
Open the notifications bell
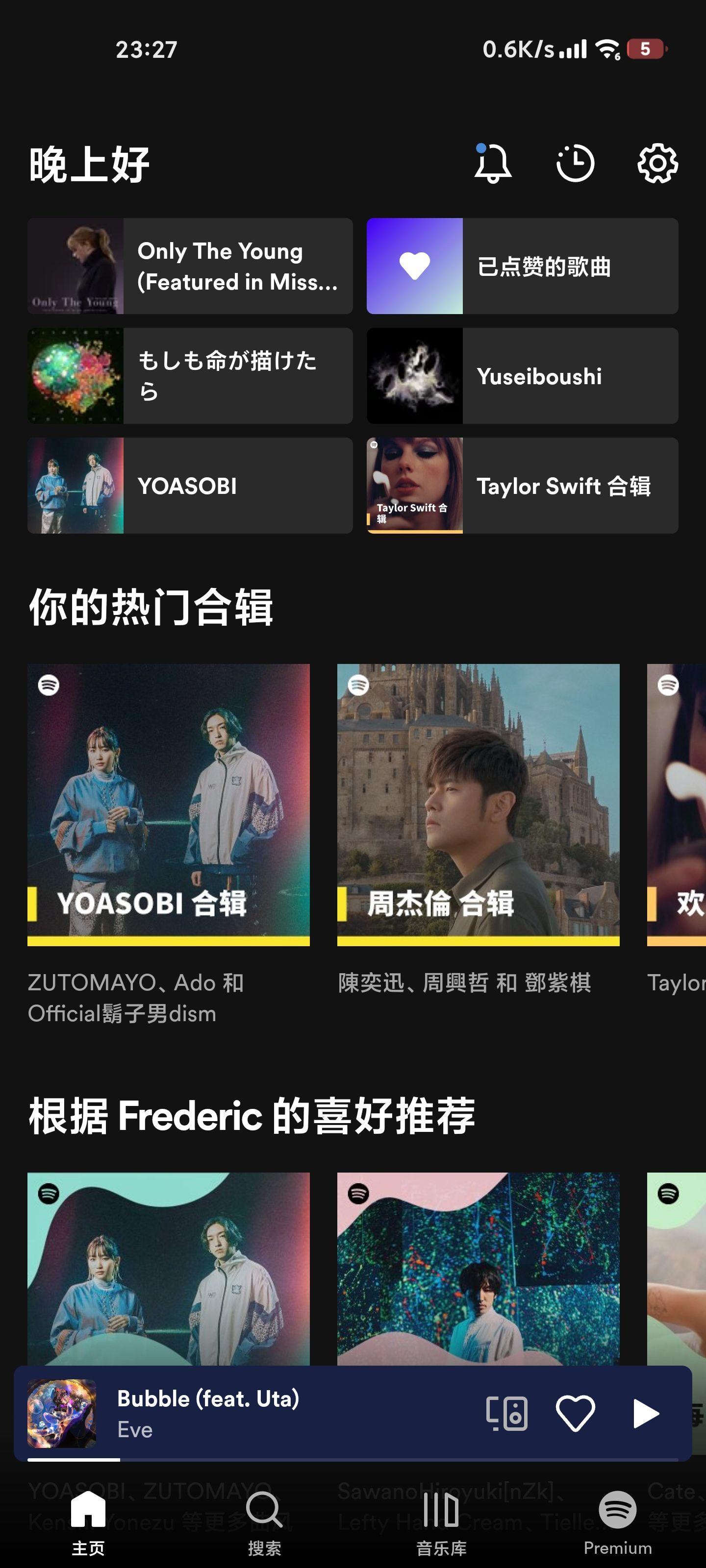pos(492,163)
